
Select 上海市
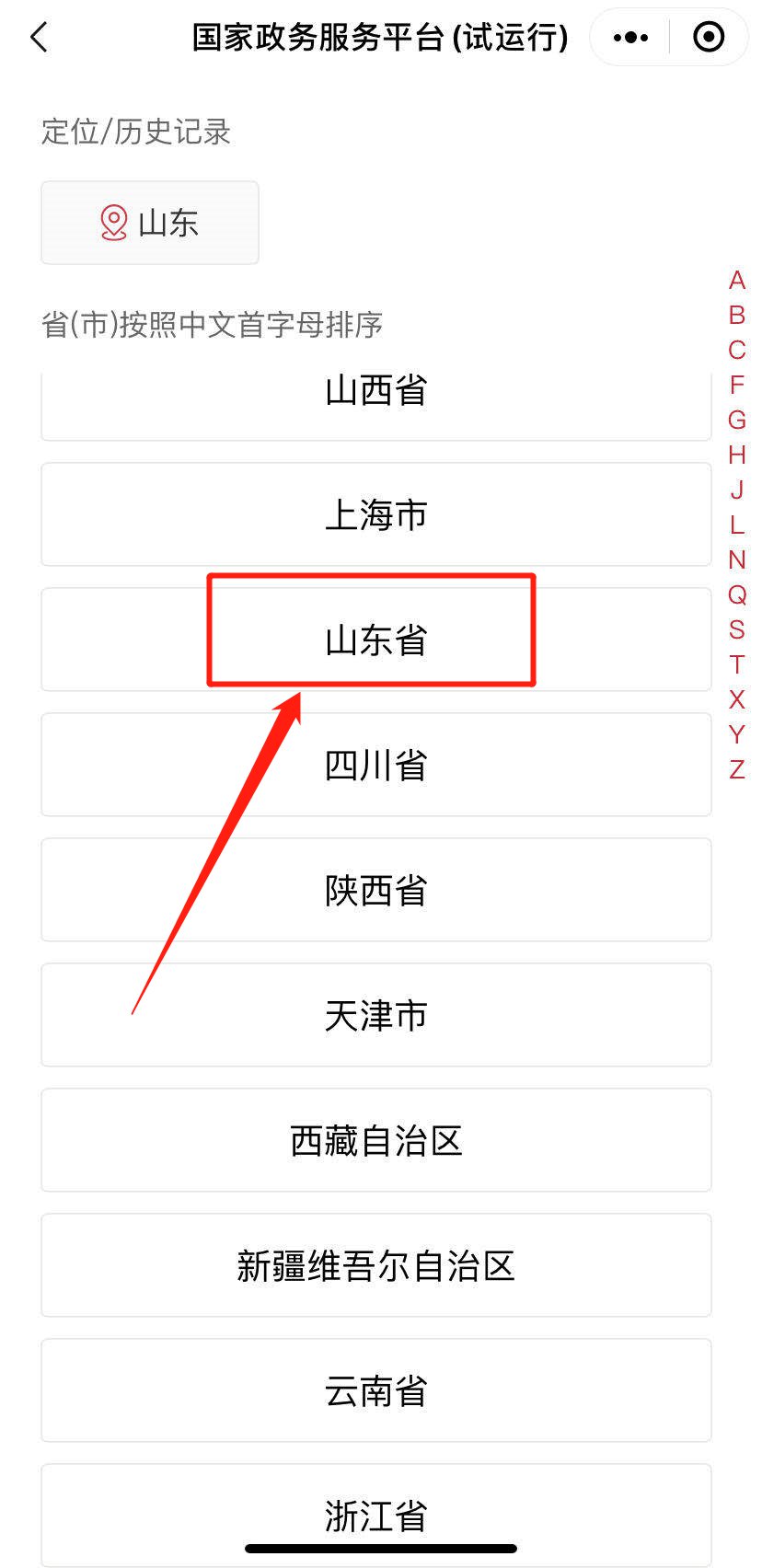pyautogui.click(x=375, y=514)
